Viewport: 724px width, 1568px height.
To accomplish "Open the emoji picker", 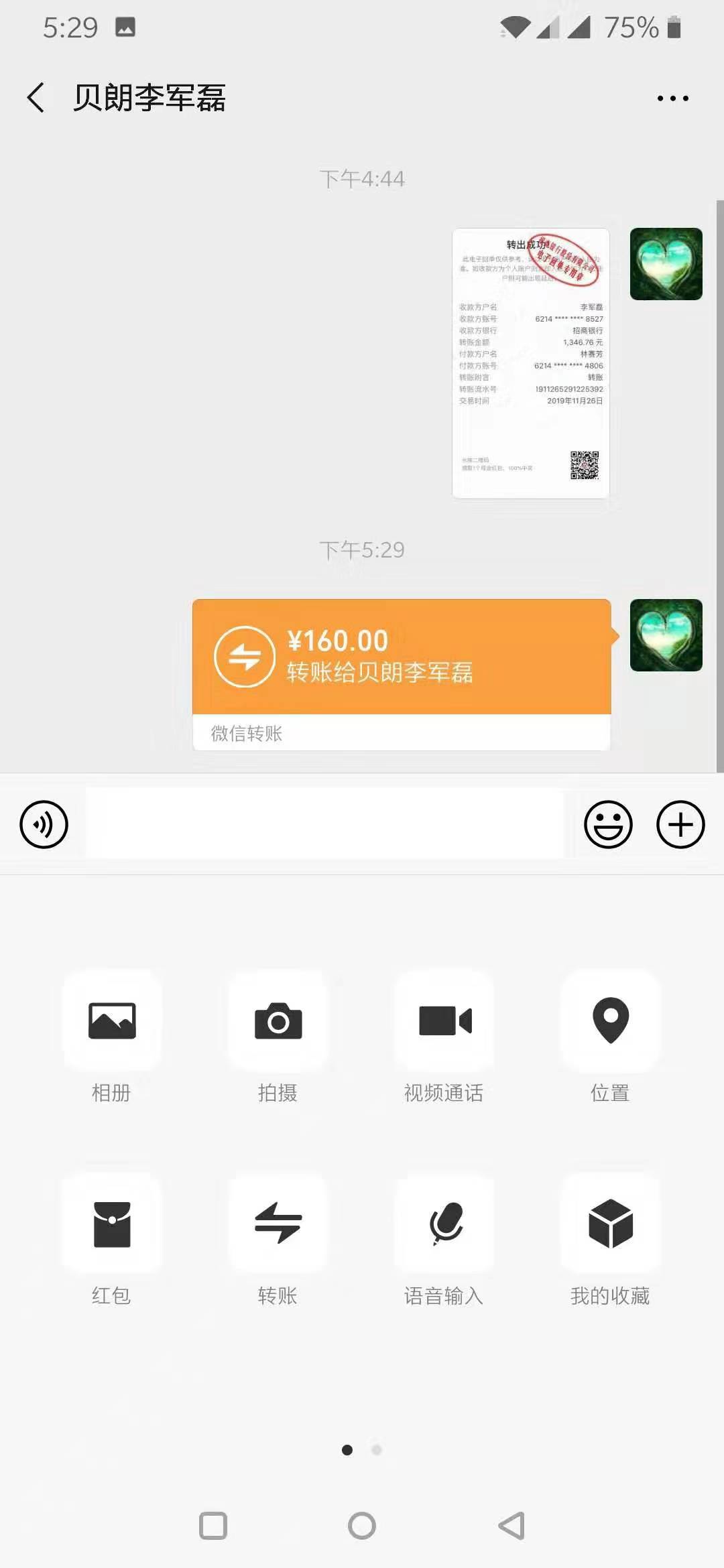I will 608,824.
